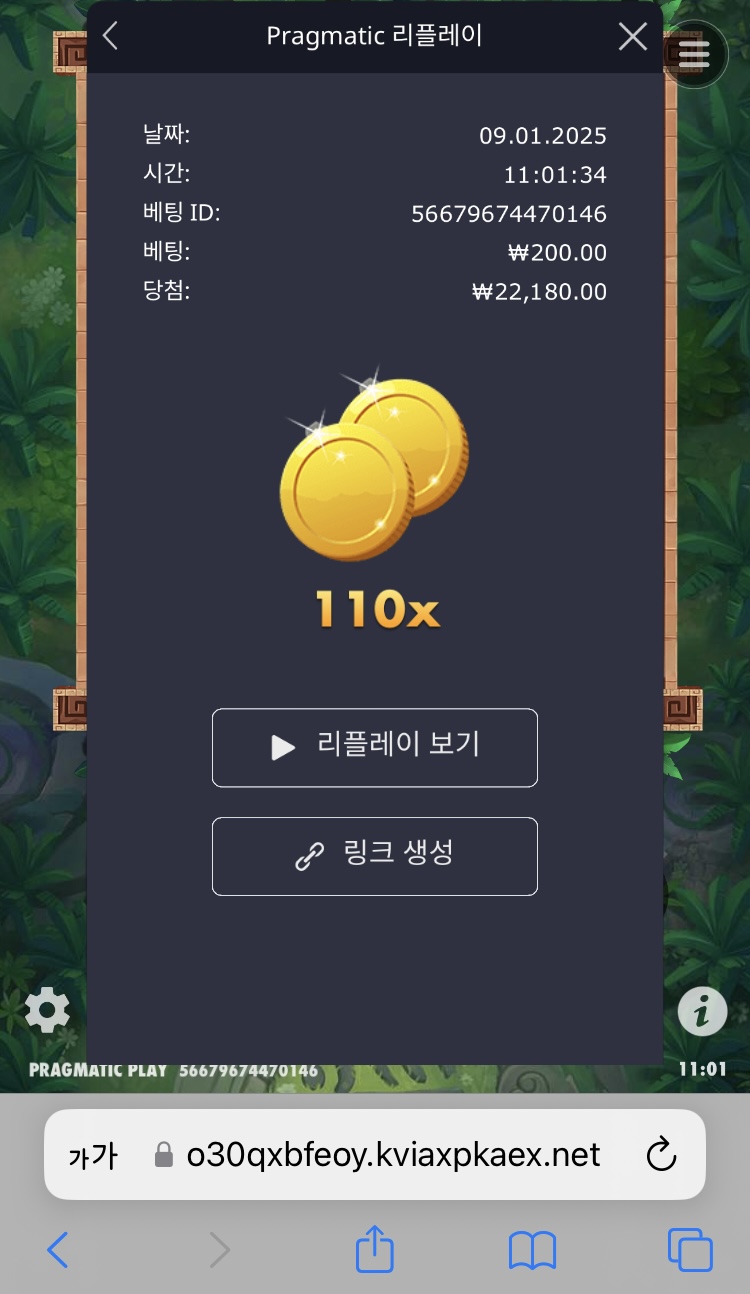Screen dimensions: 750x1294
Task: Open Safari bookmarks
Action: pos(532,1250)
